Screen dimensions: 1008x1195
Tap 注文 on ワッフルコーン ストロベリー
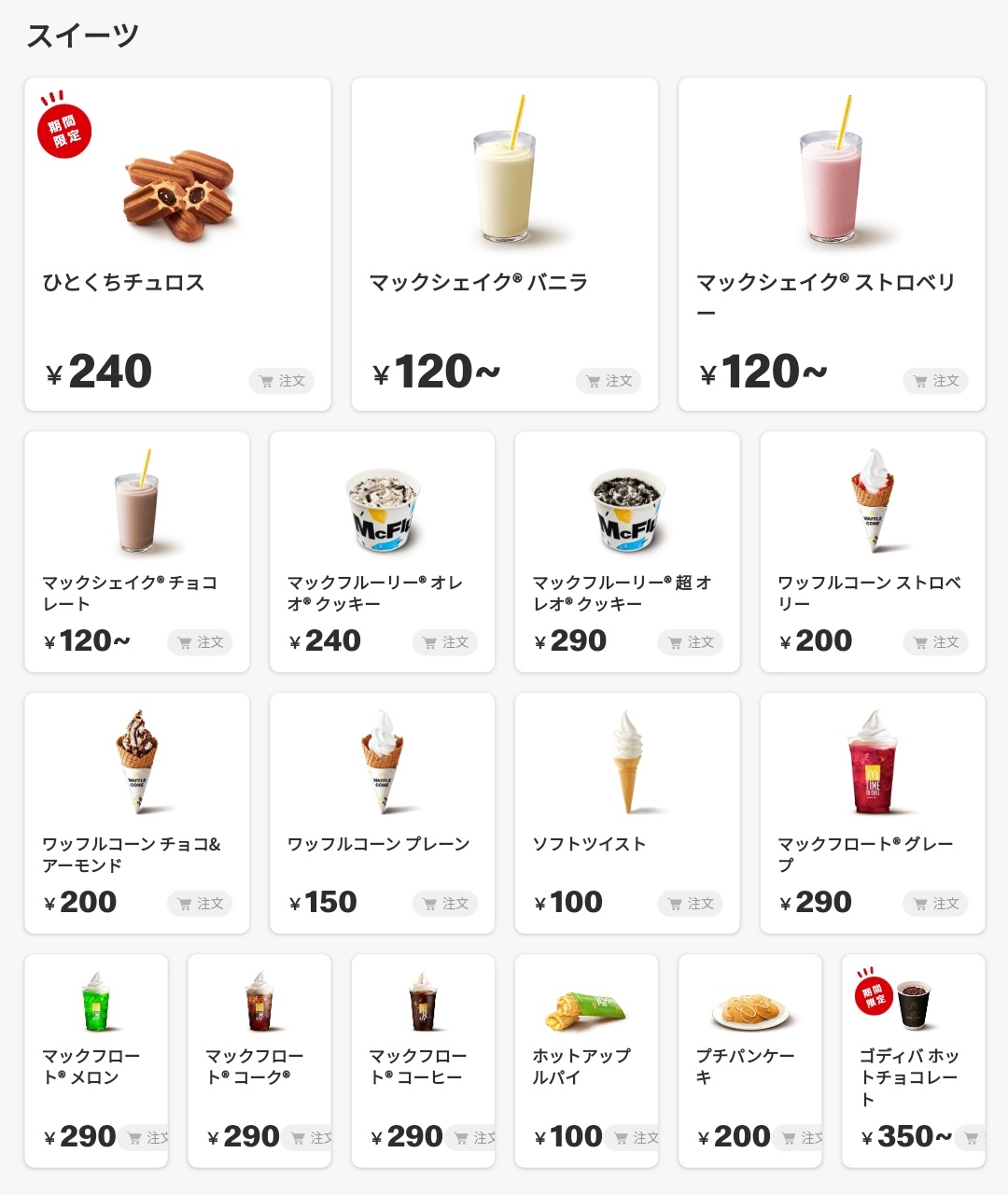[935, 642]
